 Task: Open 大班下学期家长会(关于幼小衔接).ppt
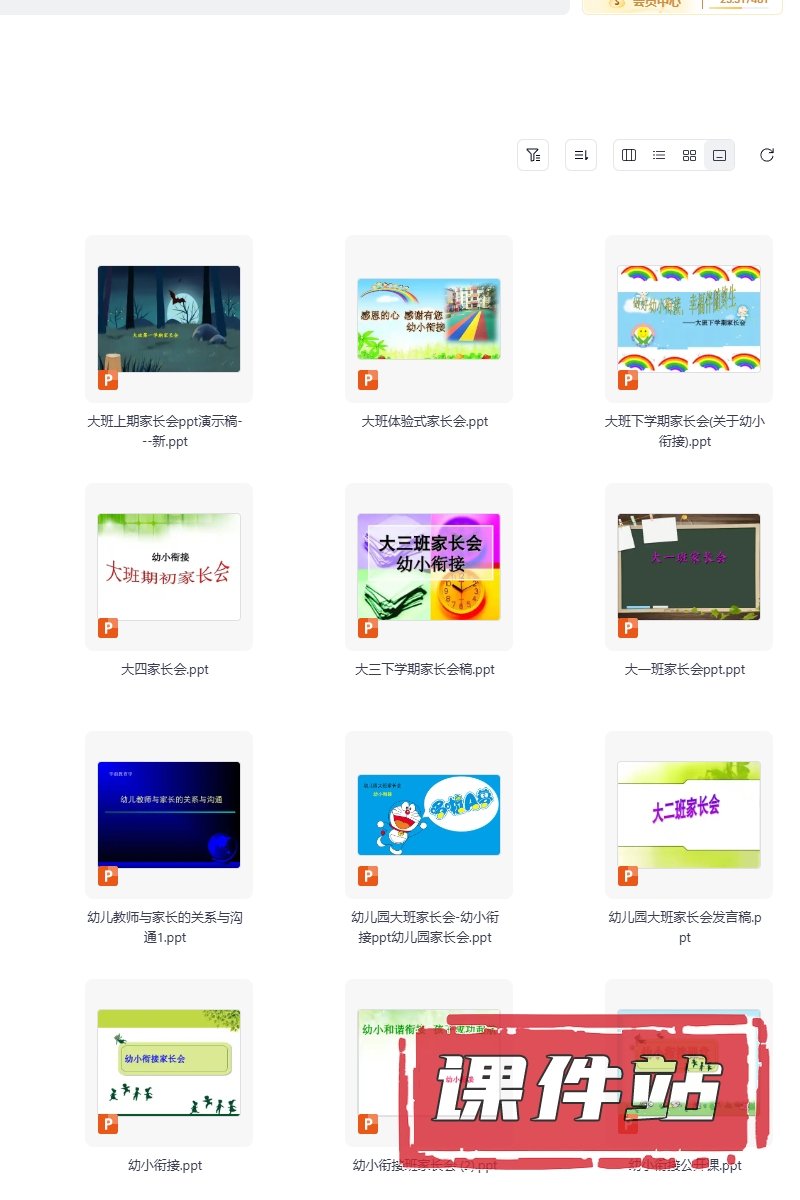coord(689,319)
